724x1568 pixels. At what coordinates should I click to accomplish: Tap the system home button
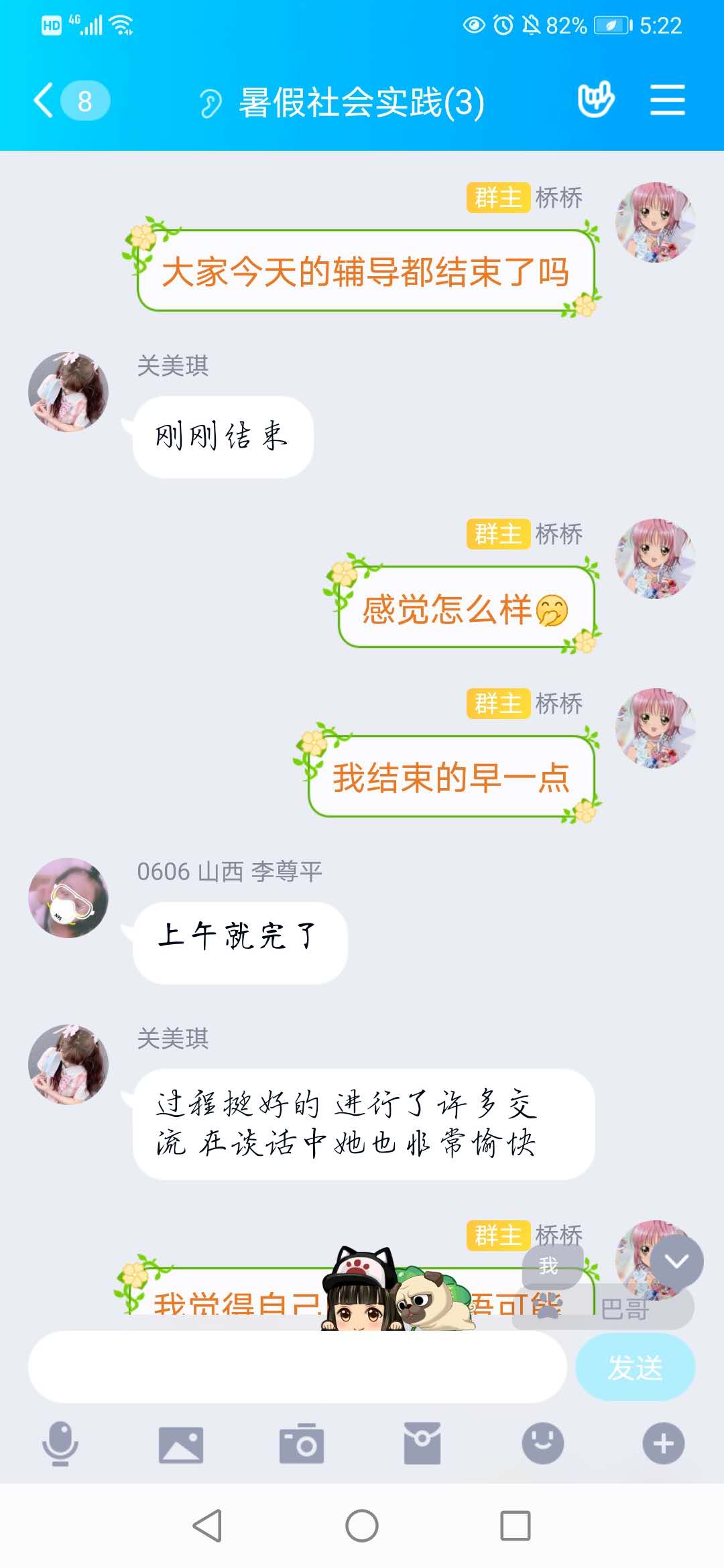(x=362, y=1526)
